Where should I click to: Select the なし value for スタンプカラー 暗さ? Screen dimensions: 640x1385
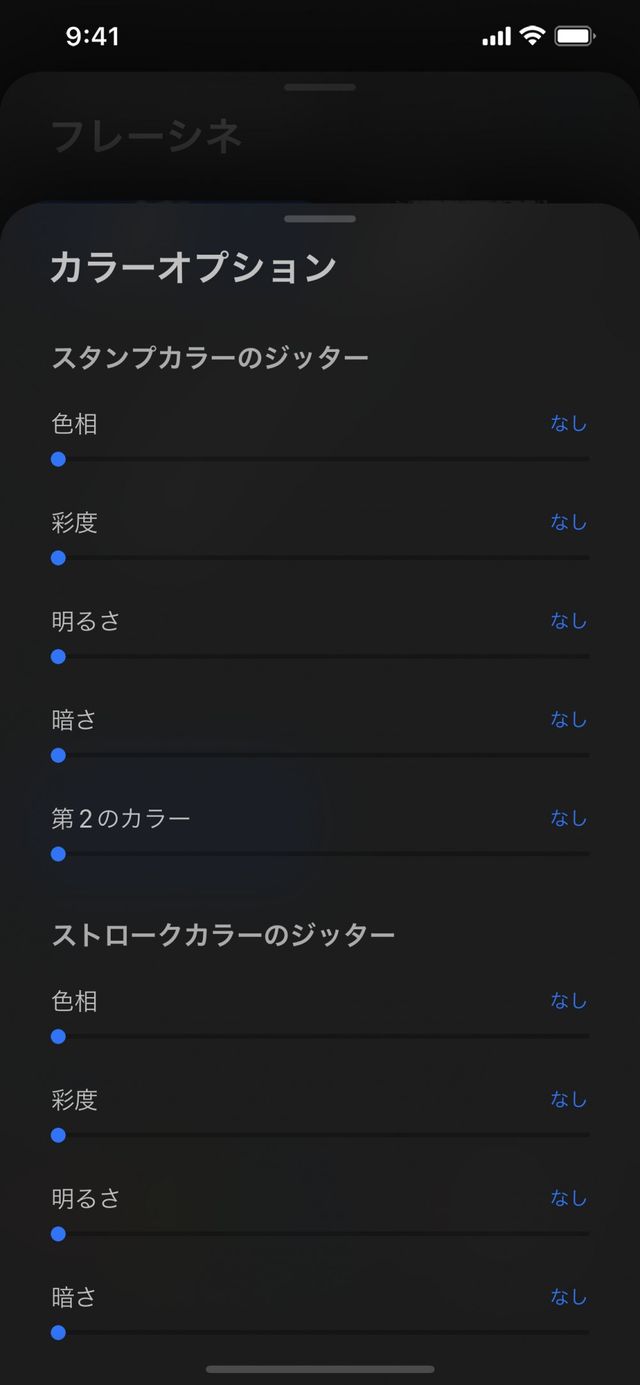coord(568,720)
